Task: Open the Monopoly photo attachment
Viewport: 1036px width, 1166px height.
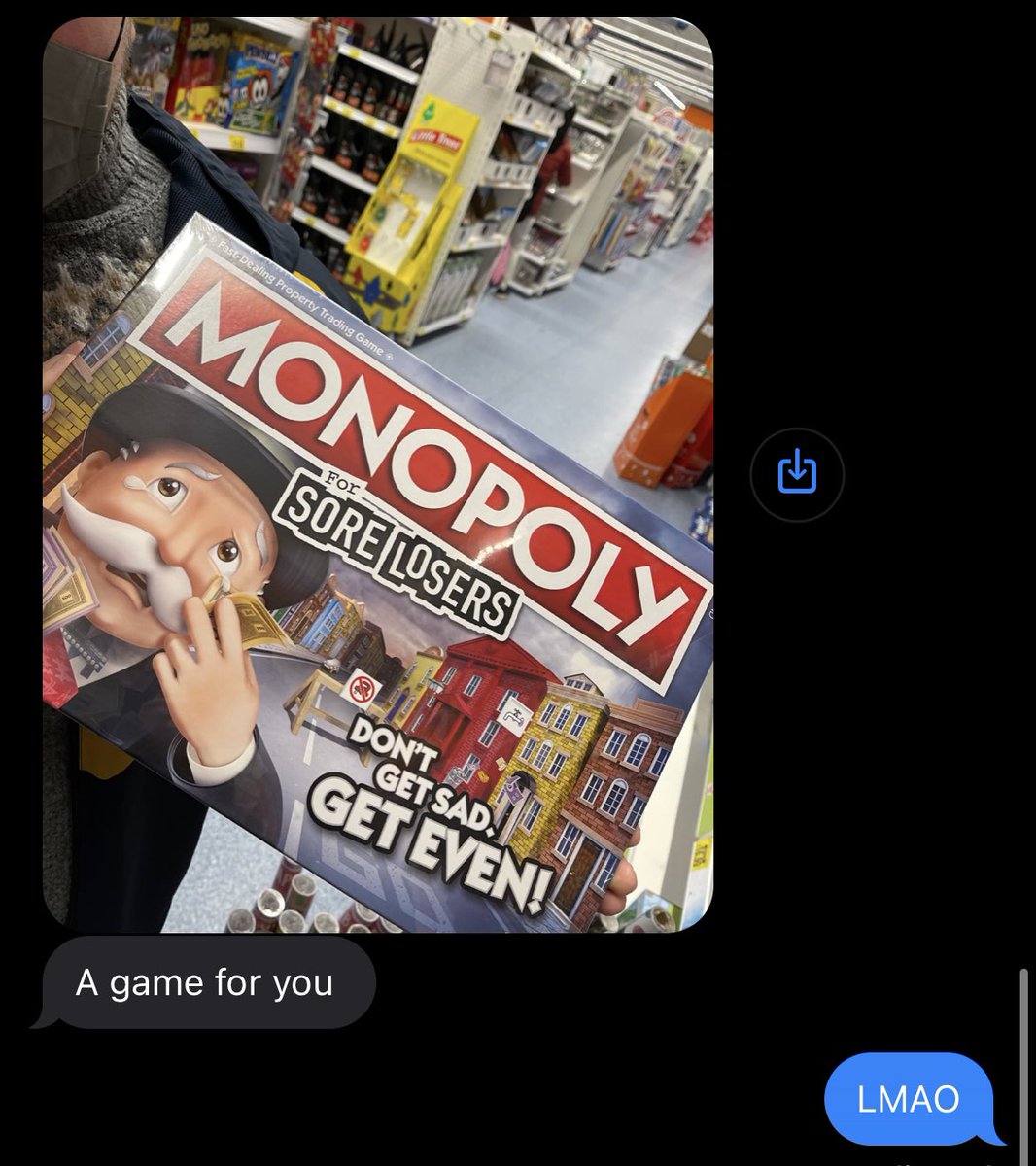Action: click(377, 474)
